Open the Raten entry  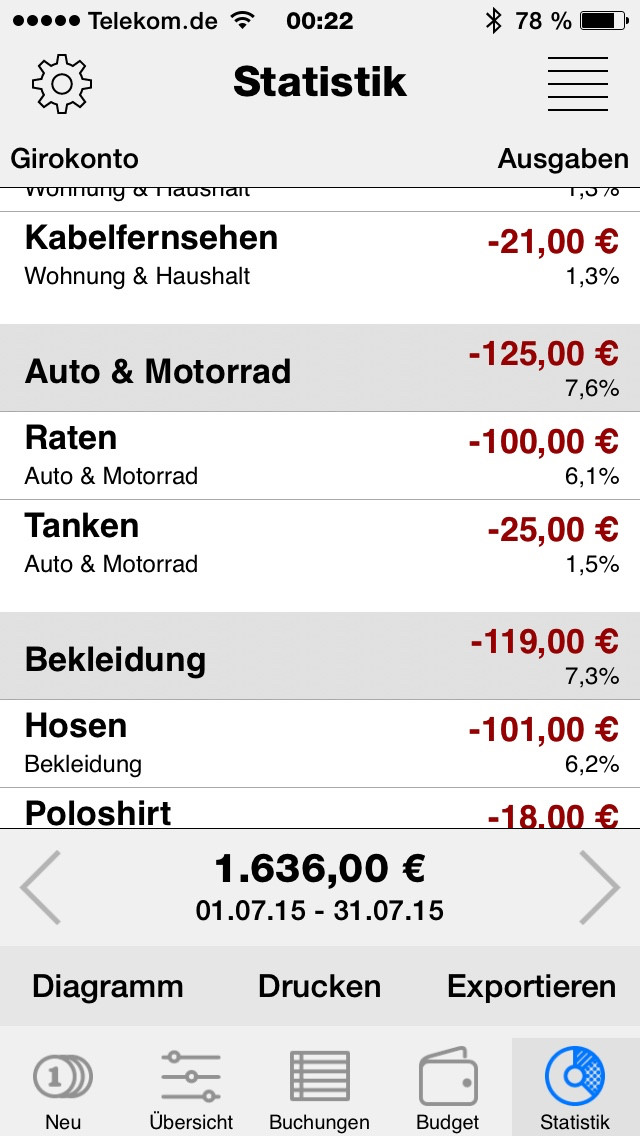[320, 456]
